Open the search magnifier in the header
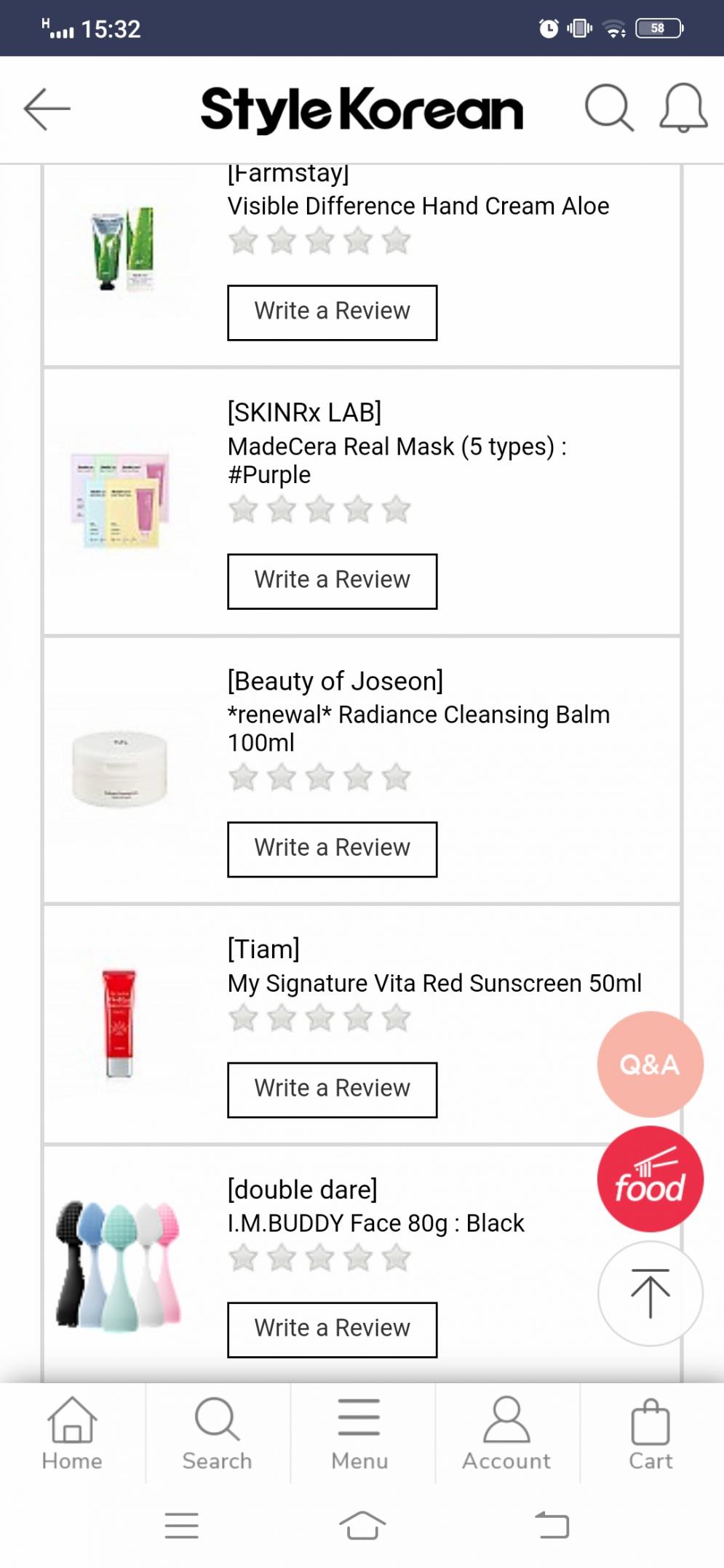 (x=609, y=108)
